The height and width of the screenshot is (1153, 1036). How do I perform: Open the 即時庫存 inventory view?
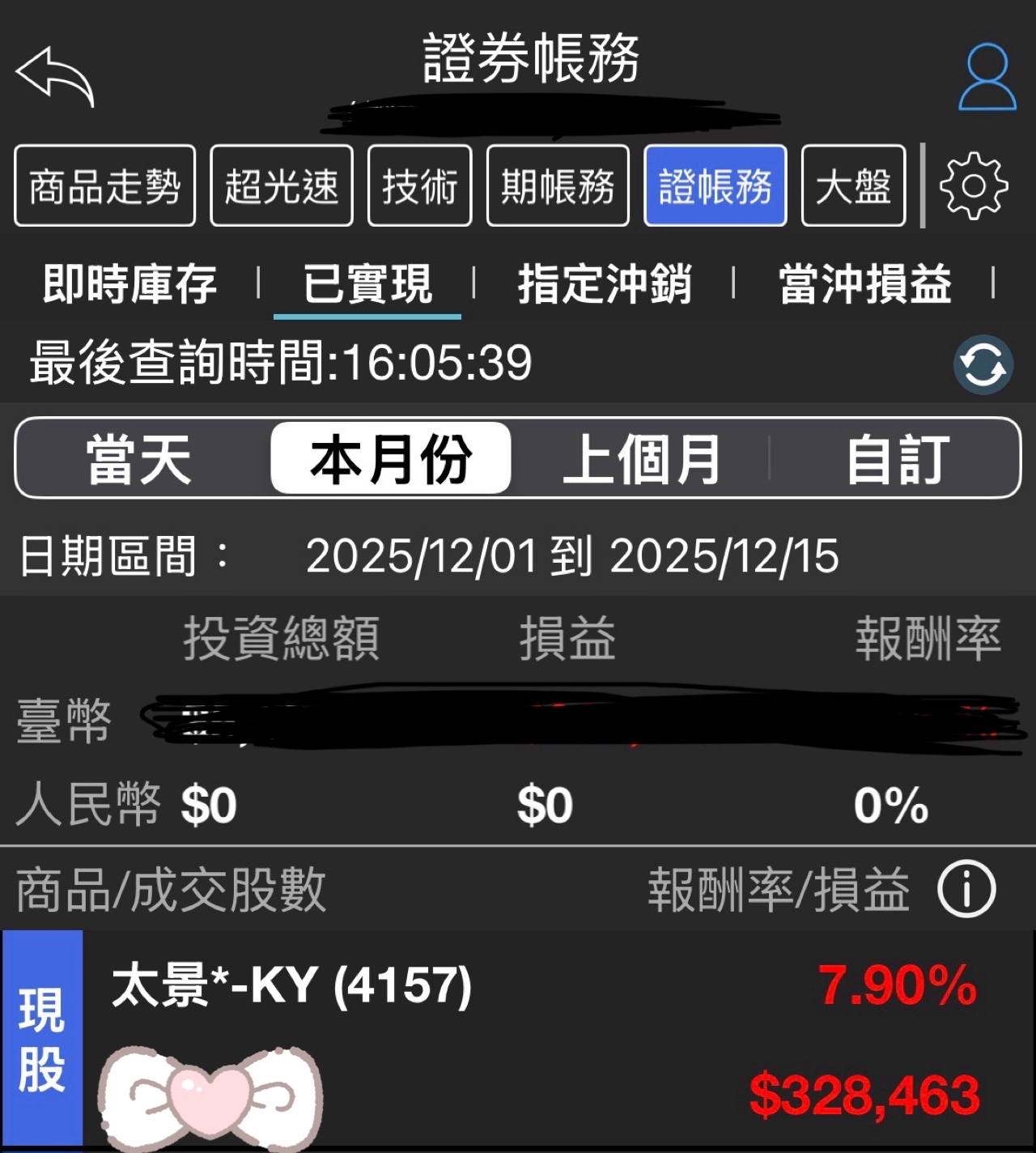pos(121,285)
